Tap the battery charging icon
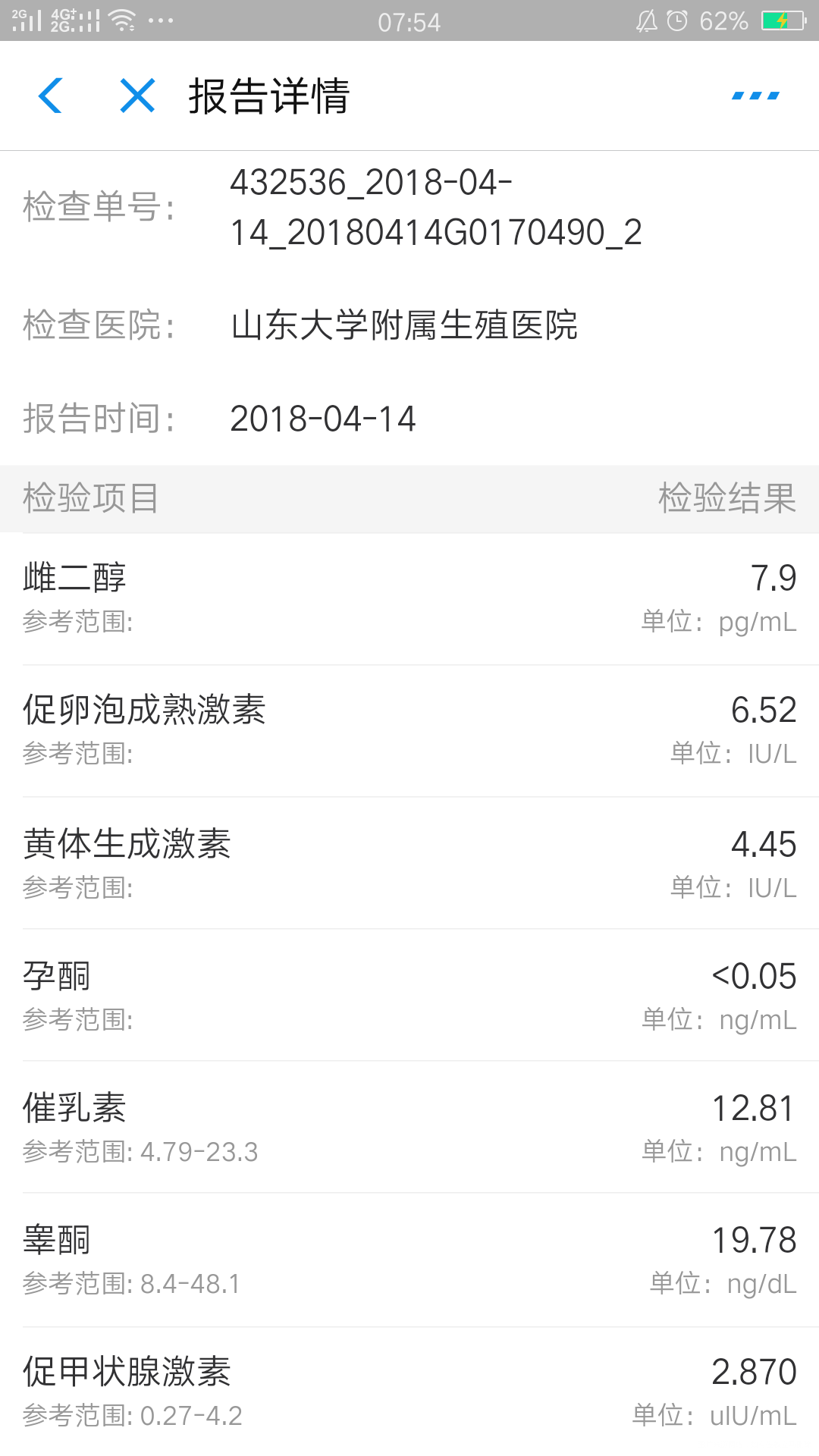 coord(783,20)
